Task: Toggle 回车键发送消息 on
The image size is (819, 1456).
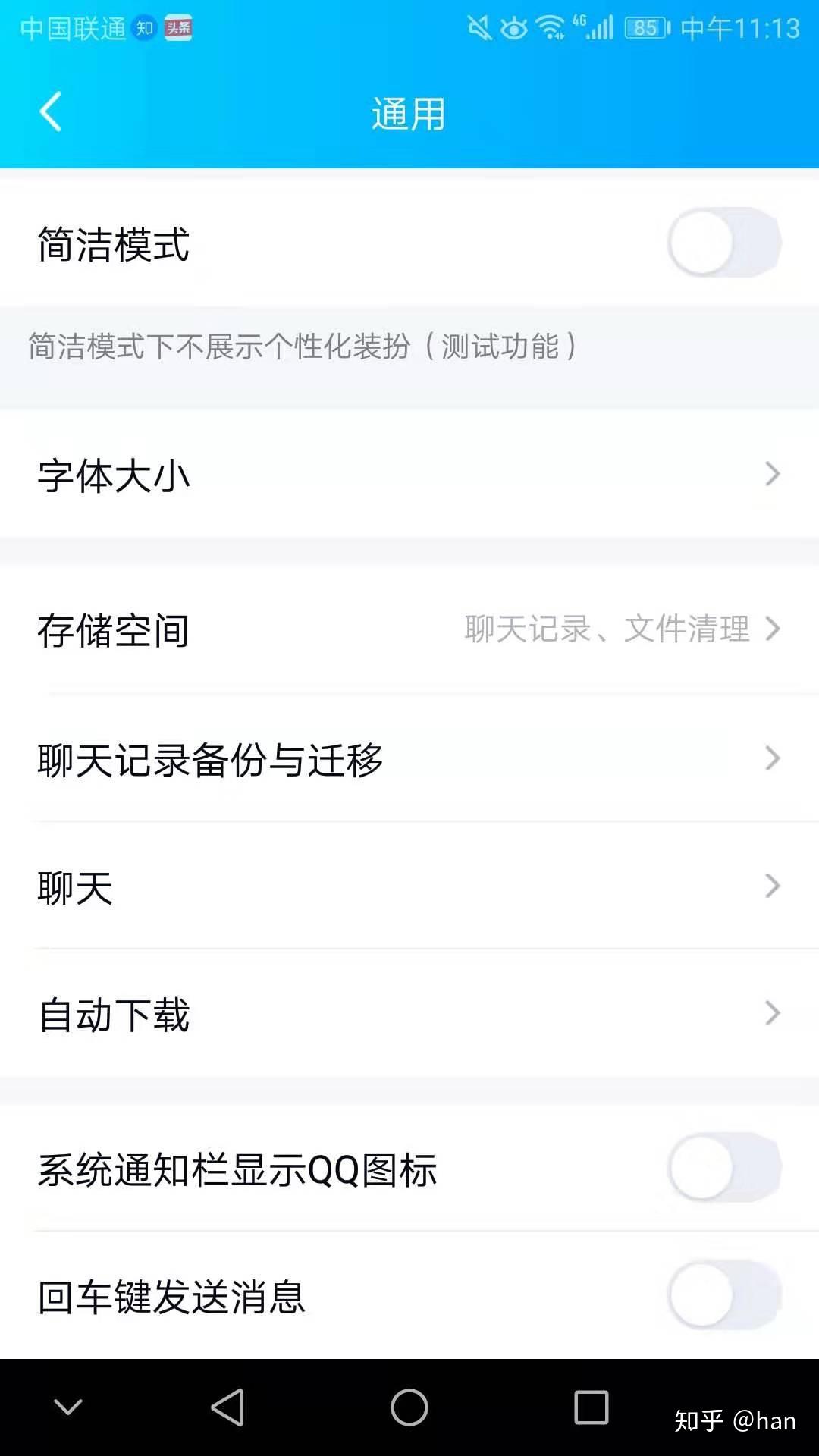Action: [x=724, y=1295]
